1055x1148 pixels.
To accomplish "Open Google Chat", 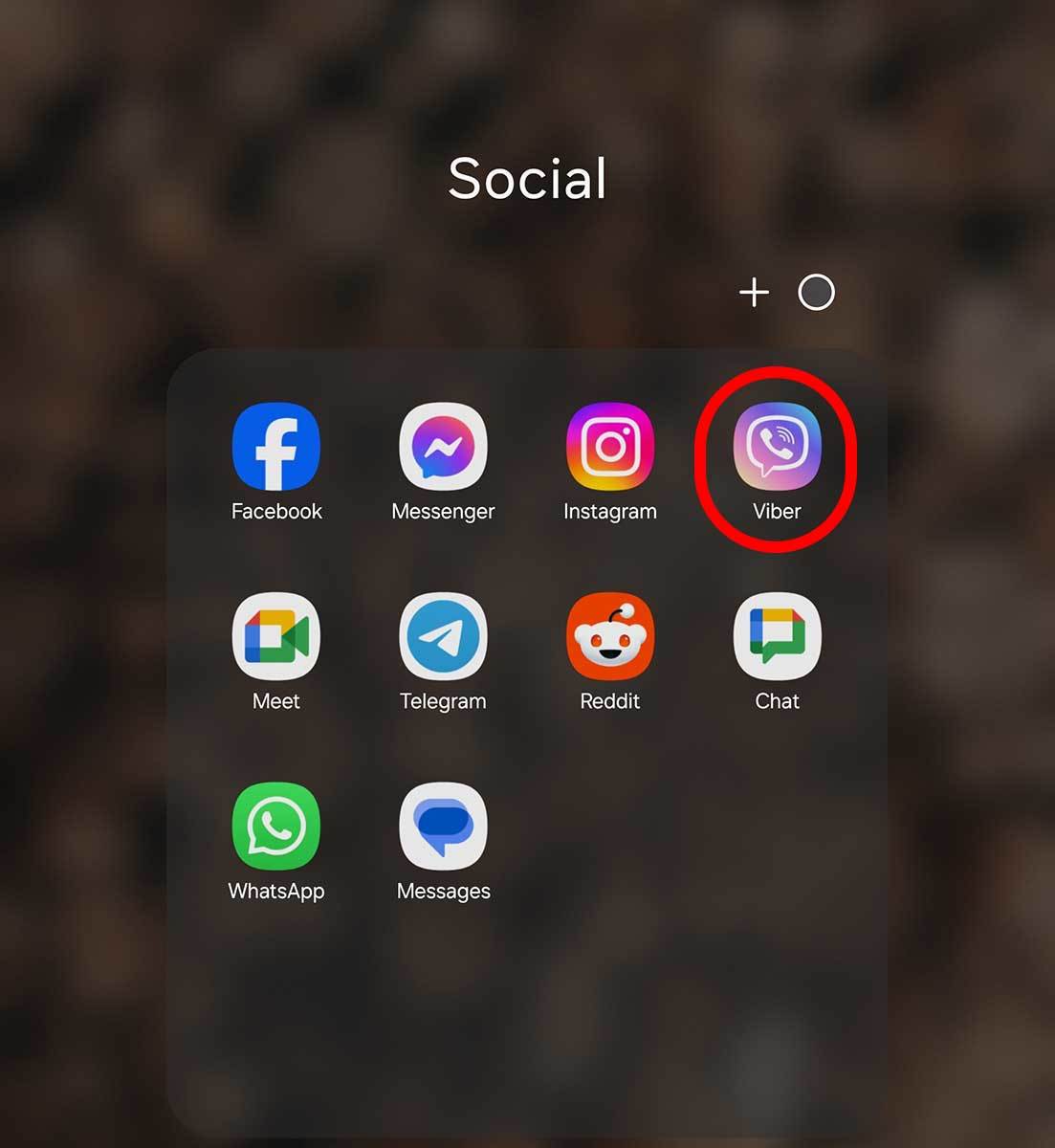I will tap(777, 636).
